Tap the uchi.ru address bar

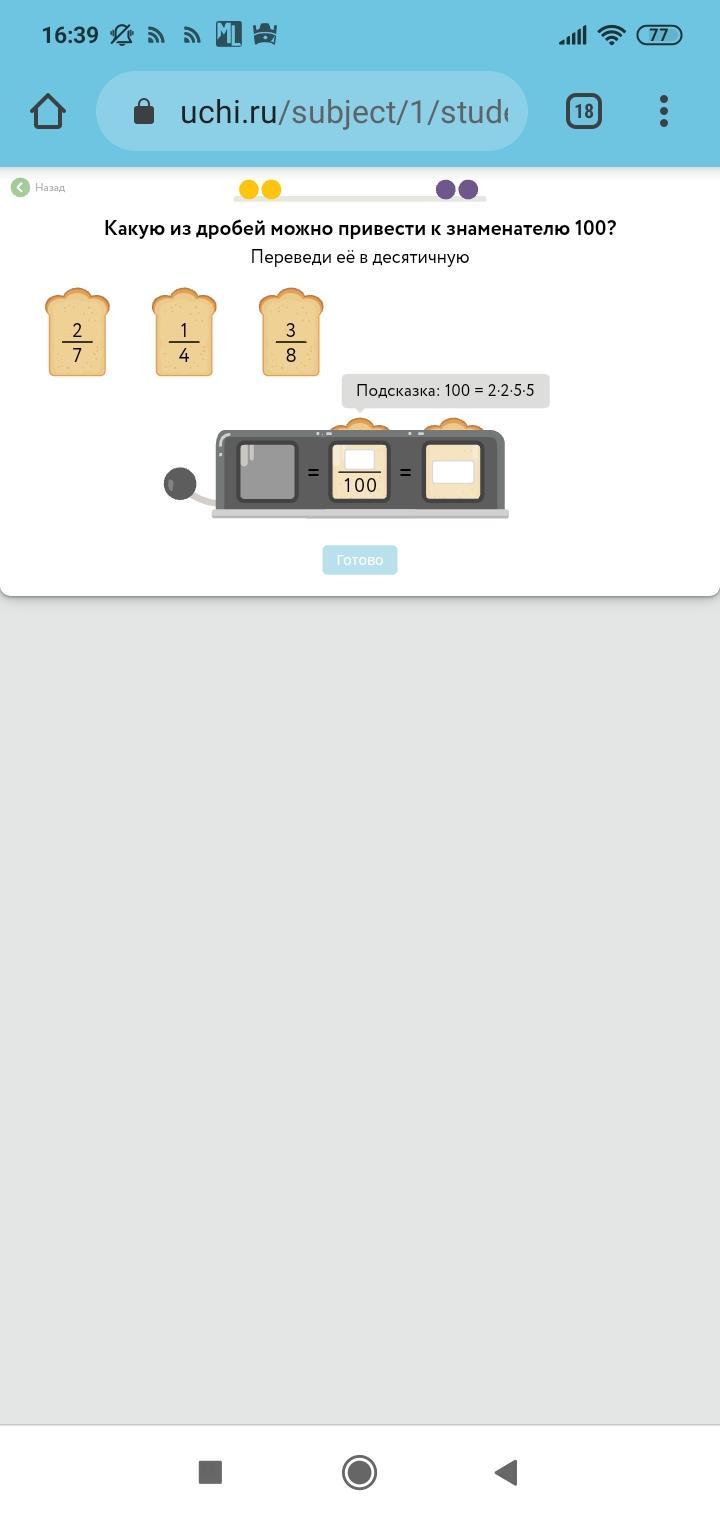click(312, 111)
